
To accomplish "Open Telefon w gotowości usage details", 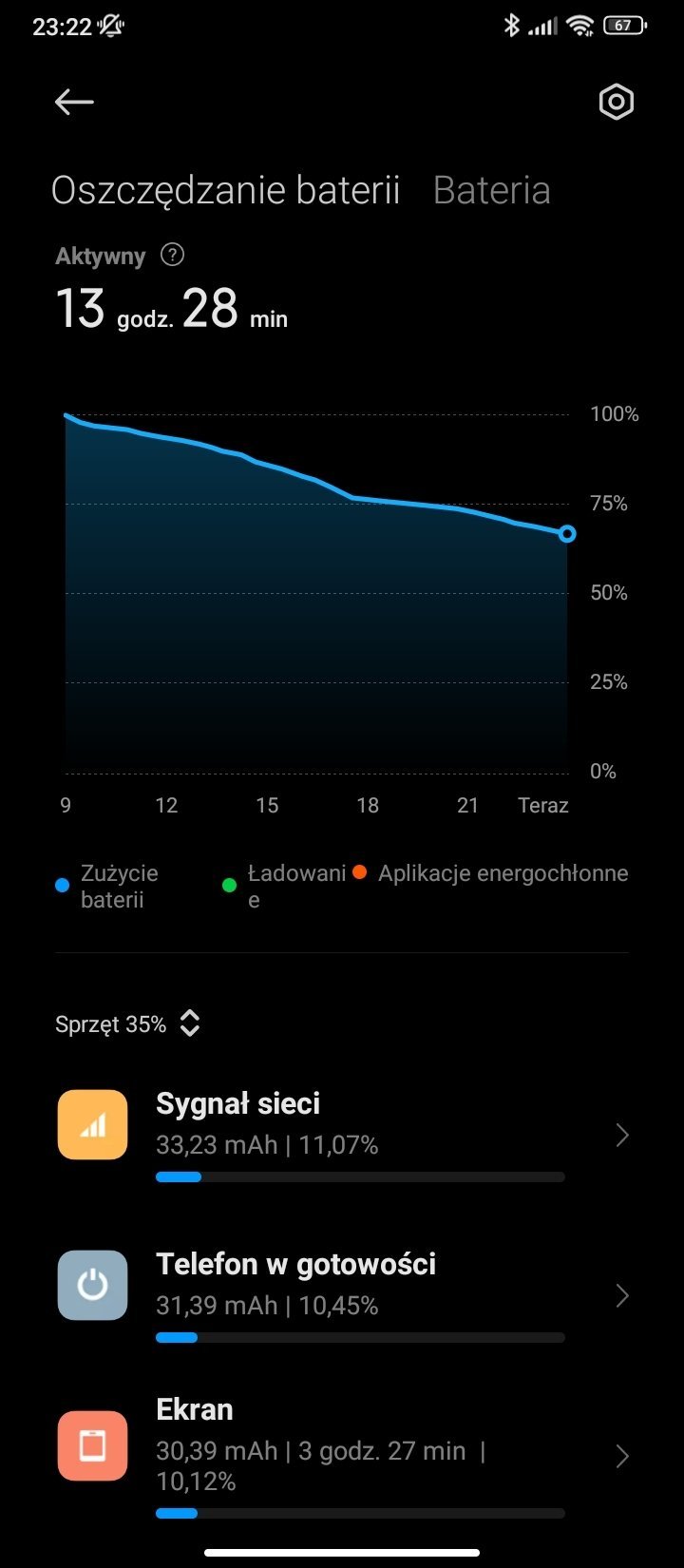I will point(342,1295).
